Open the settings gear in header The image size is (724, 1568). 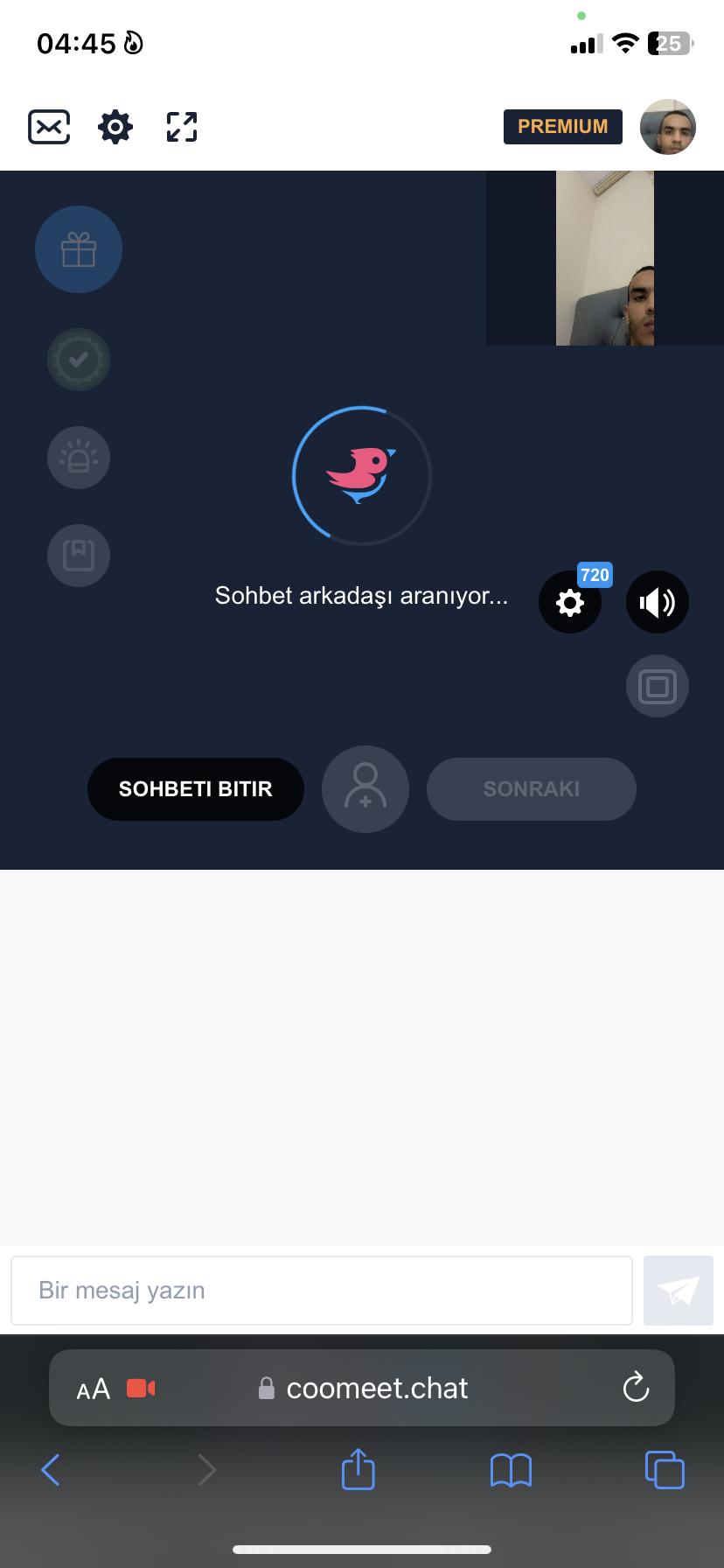tap(115, 127)
